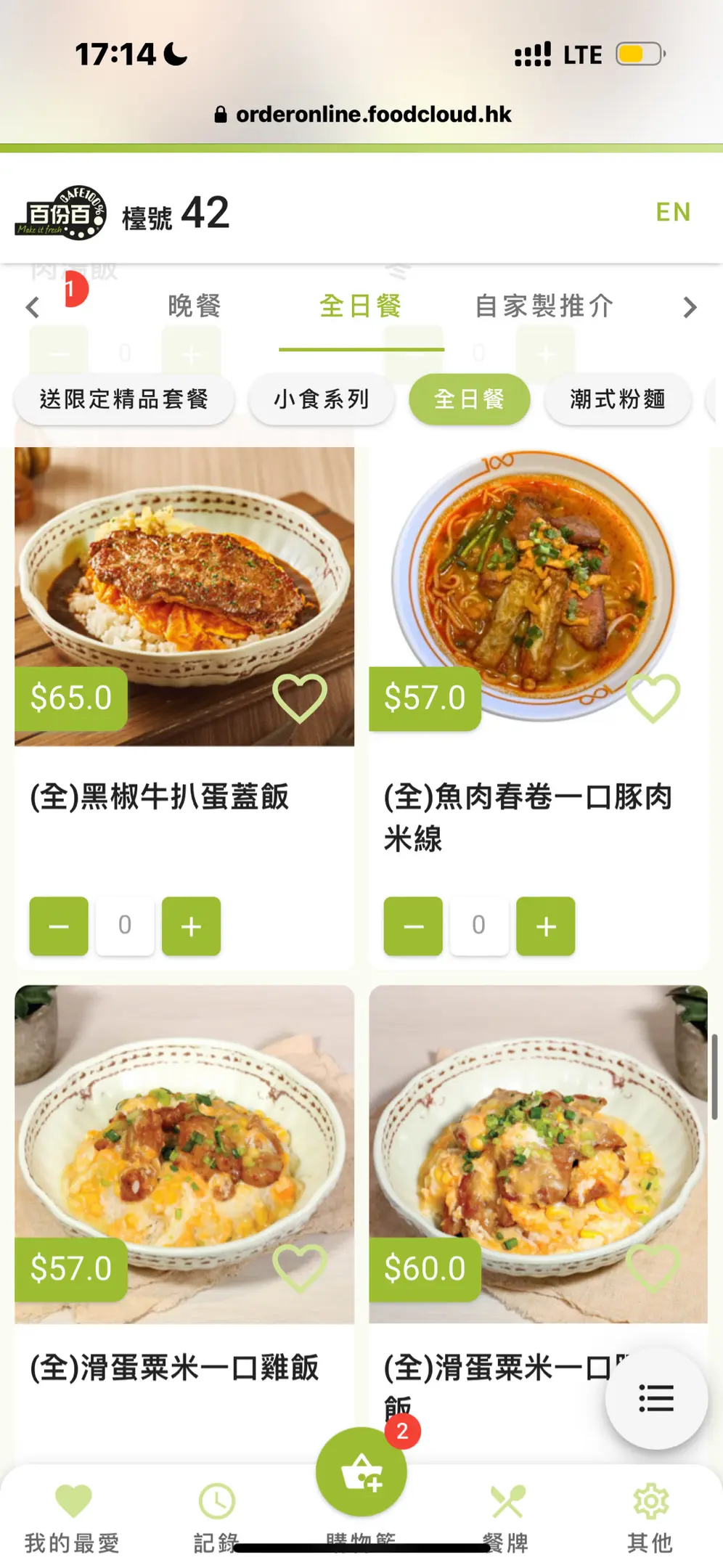Add one 黑椒牛扒蛋蓋飯 with plus
The image size is (723, 1568).
click(191, 926)
